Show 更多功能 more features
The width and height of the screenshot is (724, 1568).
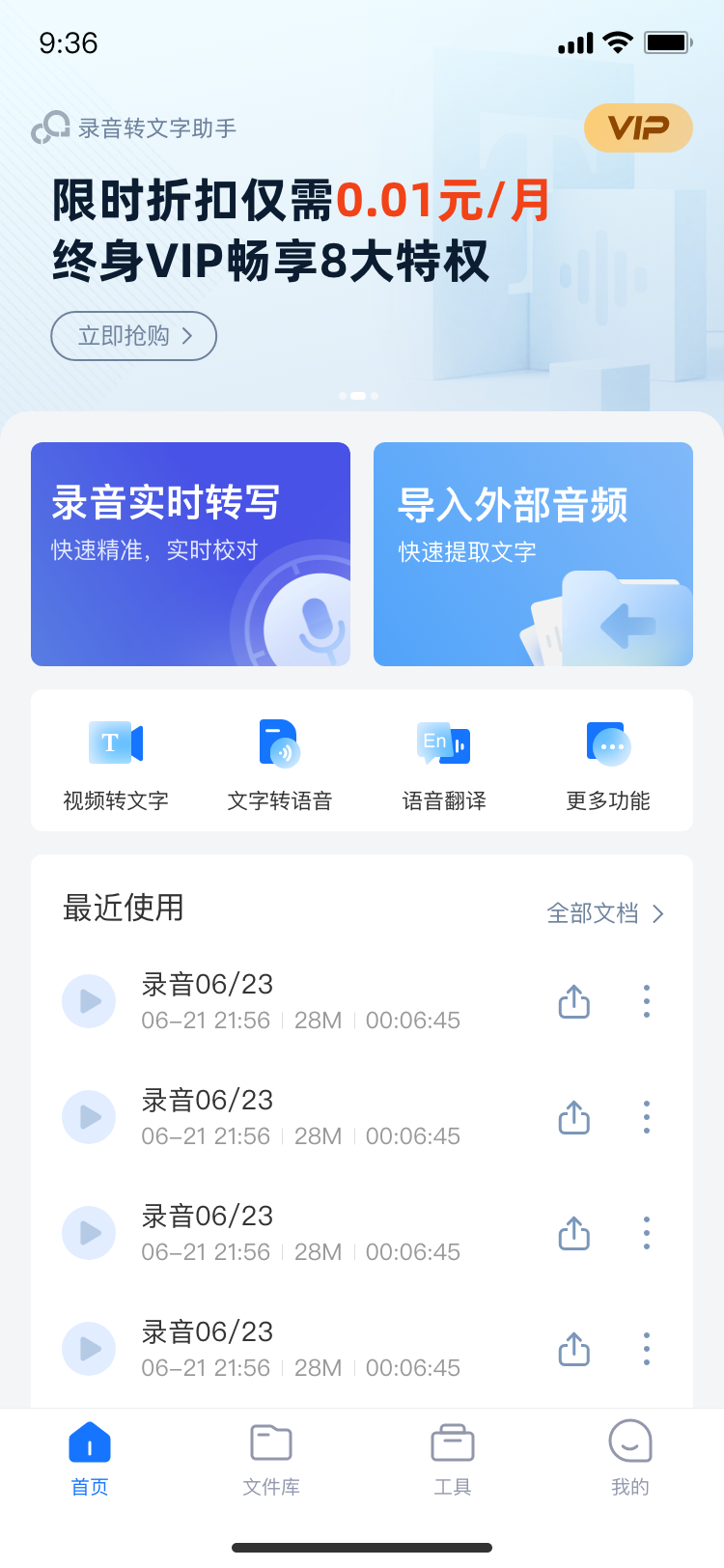(608, 764)
